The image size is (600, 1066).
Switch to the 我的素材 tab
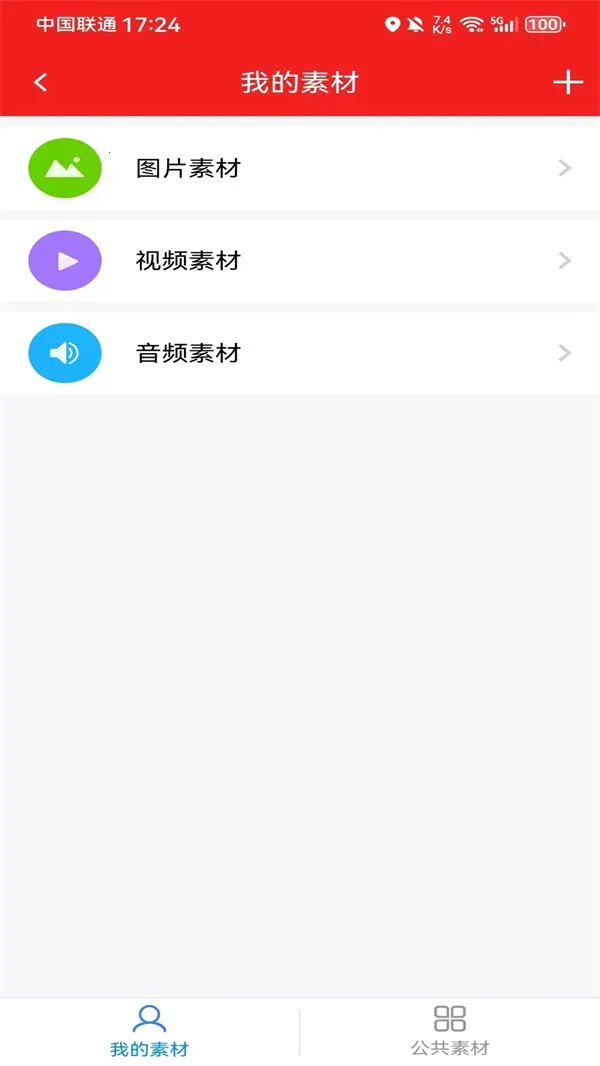click(149, 1031)
